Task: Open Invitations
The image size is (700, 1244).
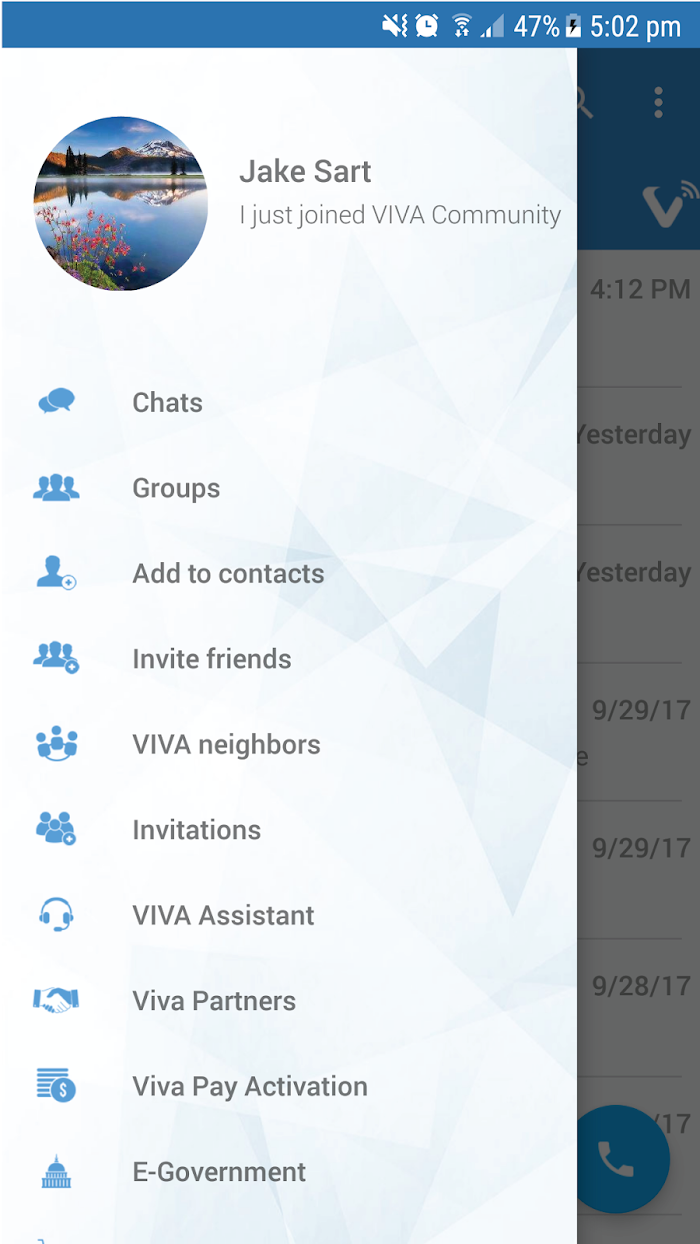Action: (x=288, y=830)
